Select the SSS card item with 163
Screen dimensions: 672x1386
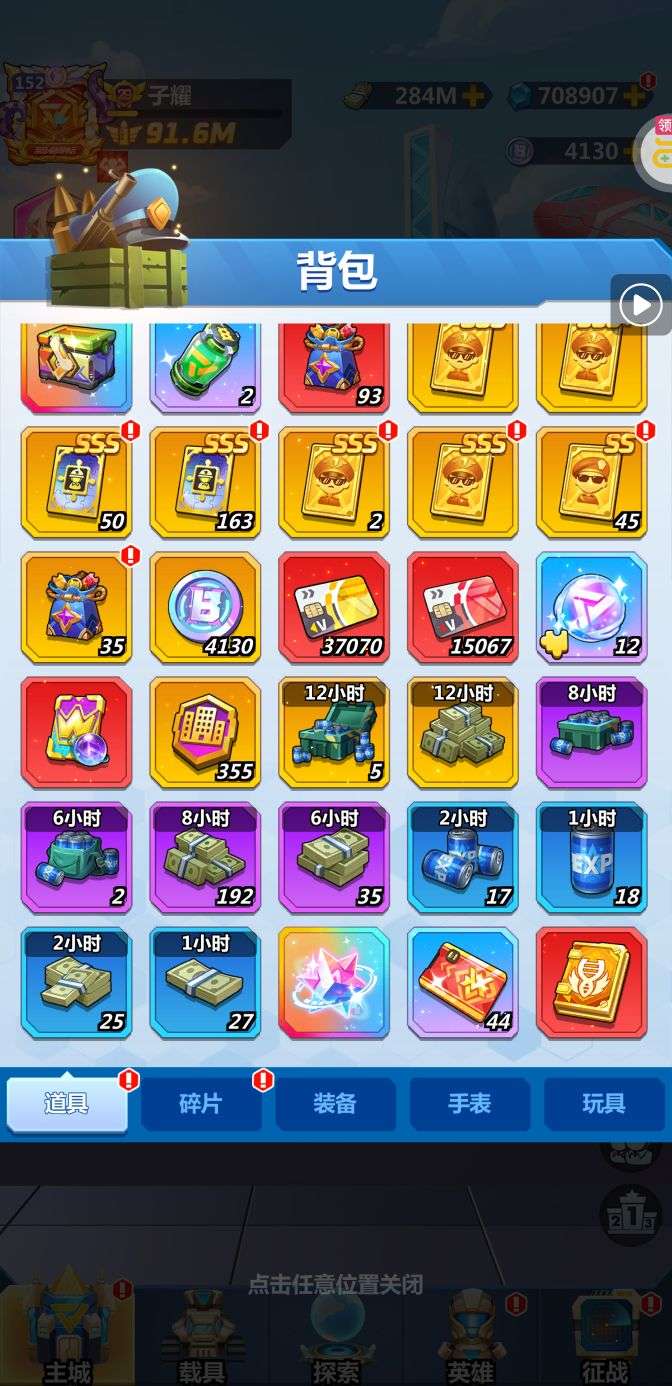point(205,483)
